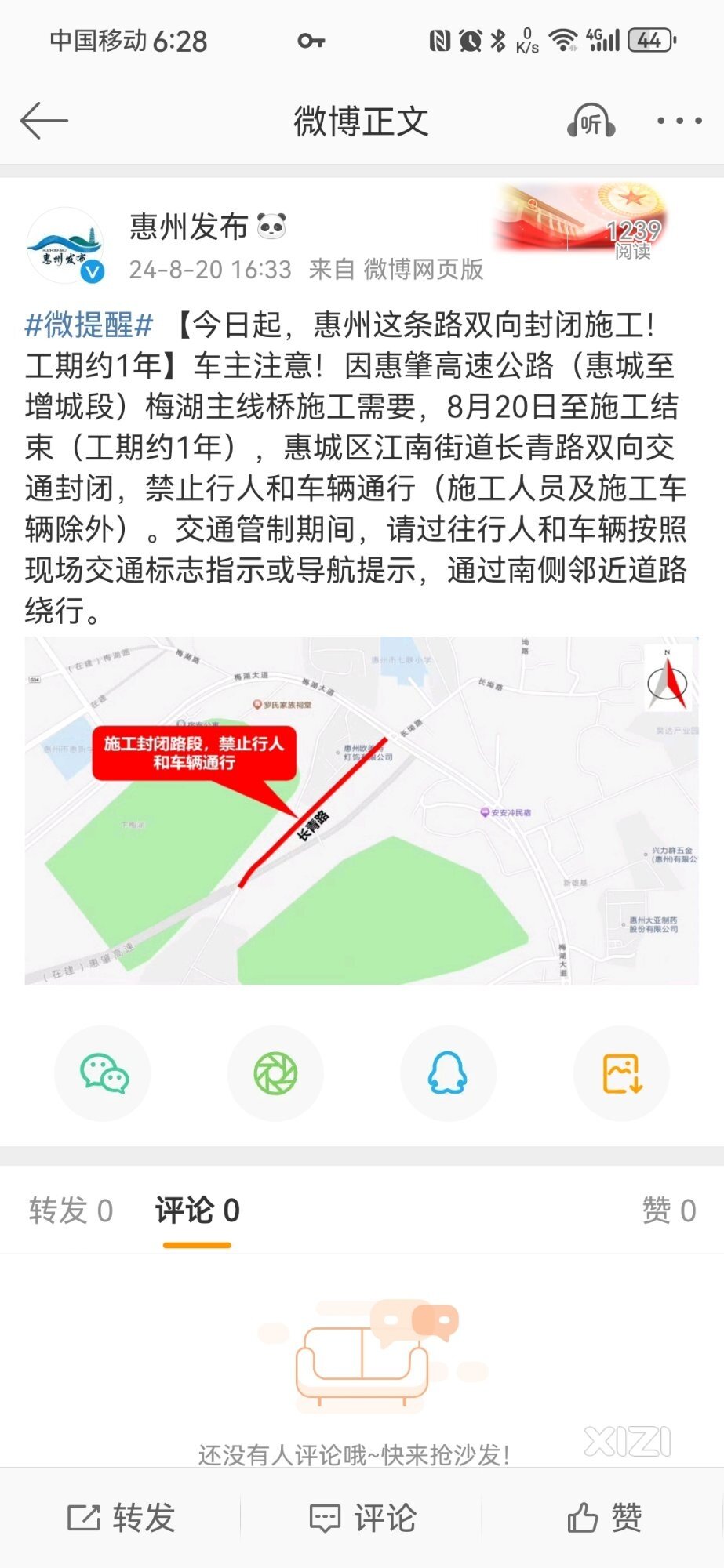724x1568 pixels.
Task: Like the post with the 赞 button
Action: click(603, 1518)
